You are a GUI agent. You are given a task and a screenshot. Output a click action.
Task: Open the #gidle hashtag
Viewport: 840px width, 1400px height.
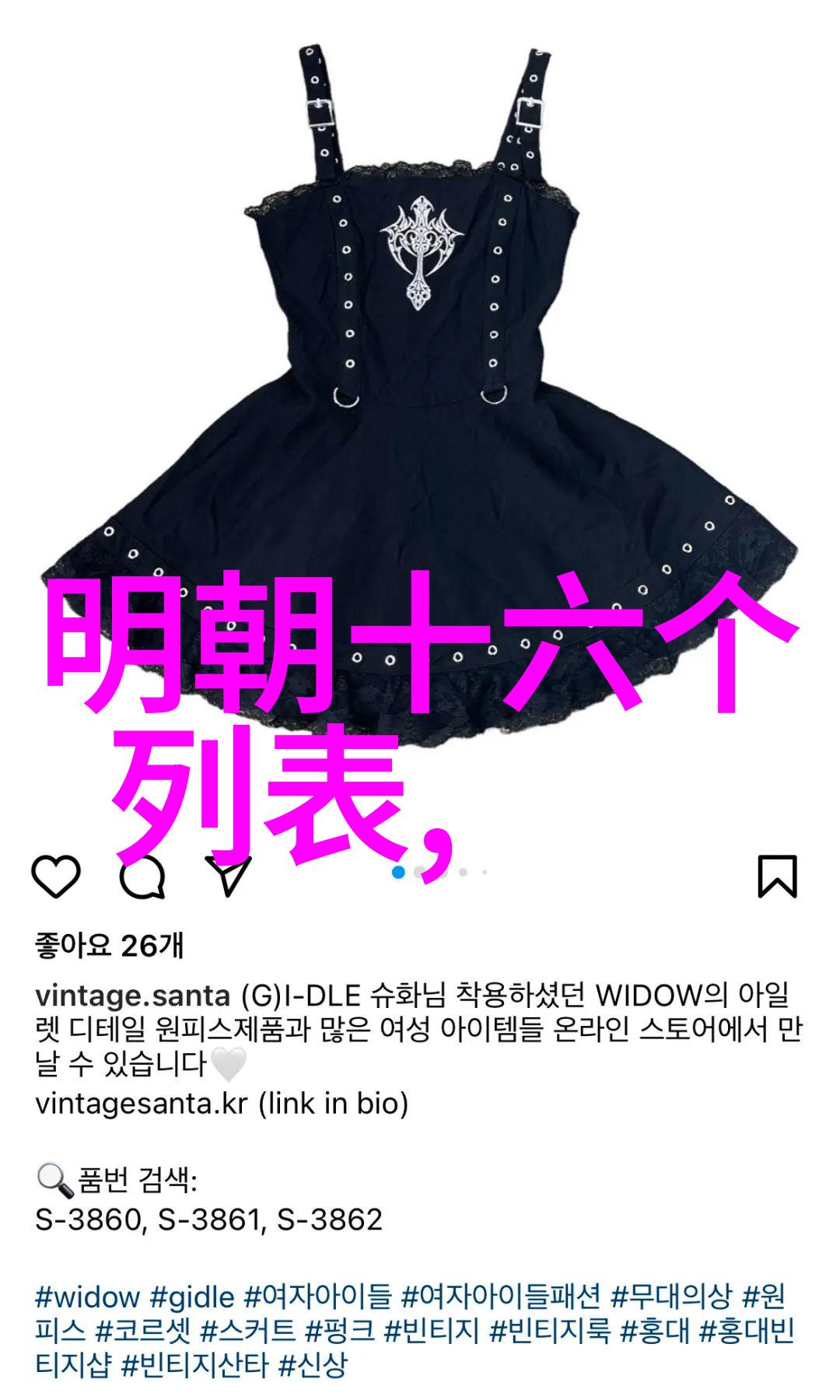coord(192,1297)
